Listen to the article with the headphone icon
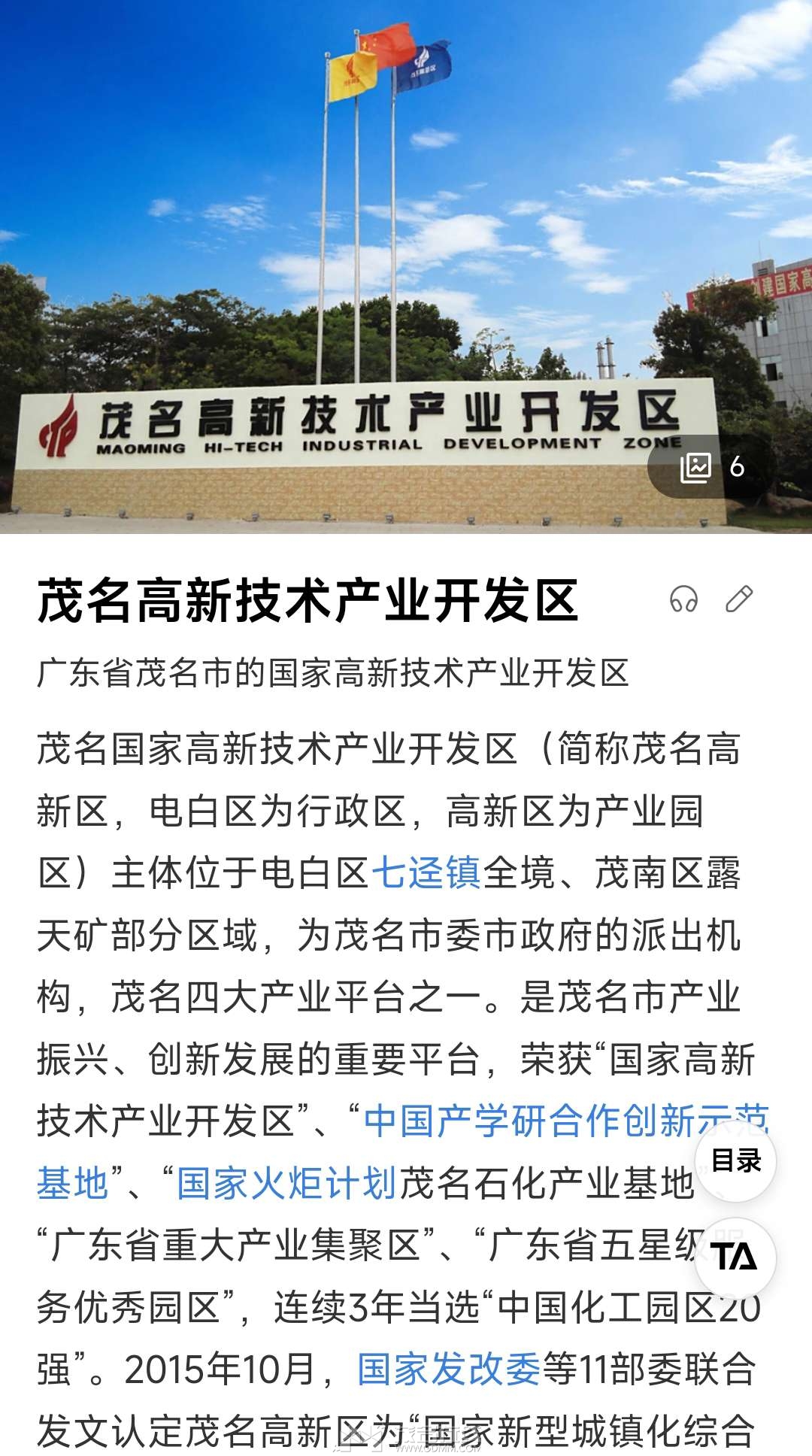Image resolution: width=812 pixels, height=1456 pixels. coord(683,599)
